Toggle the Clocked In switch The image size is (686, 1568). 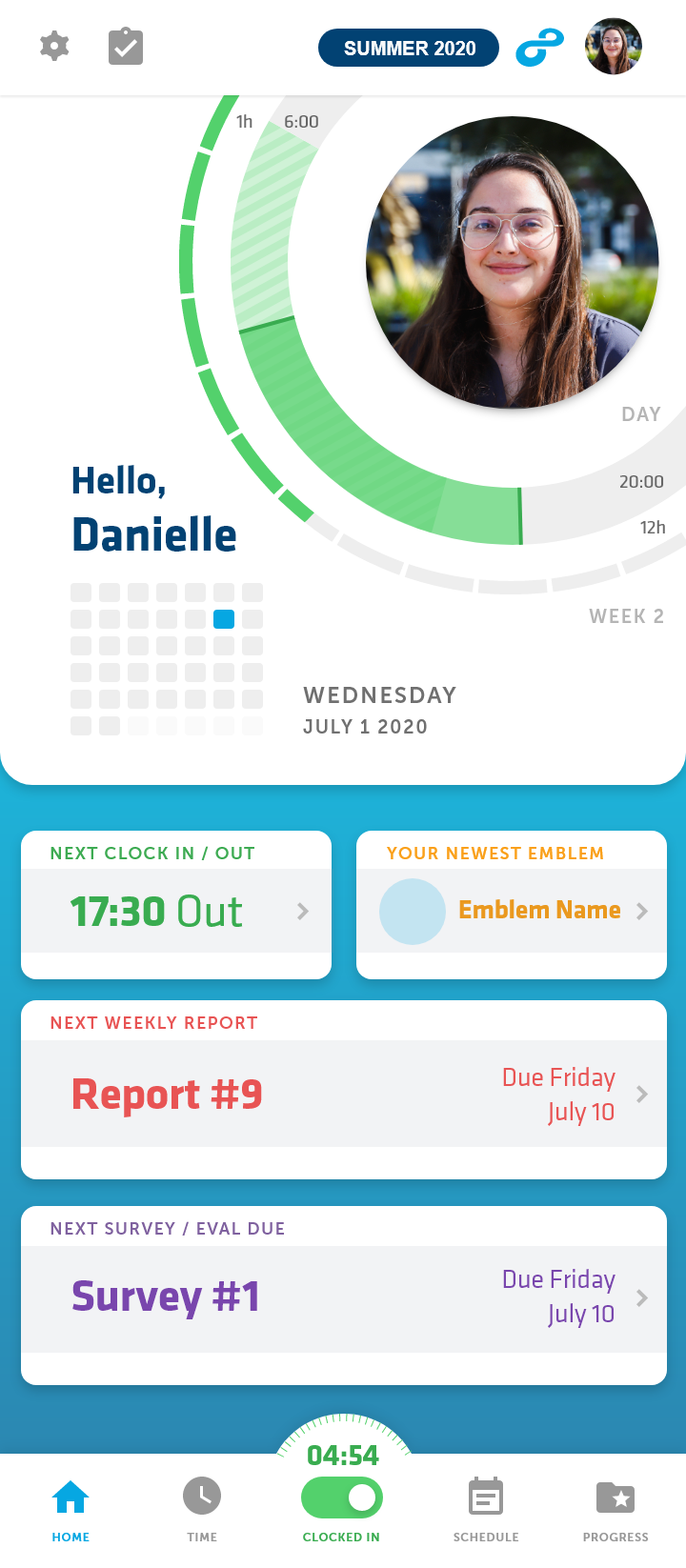pyautogui.click(x=342, y=1498)
